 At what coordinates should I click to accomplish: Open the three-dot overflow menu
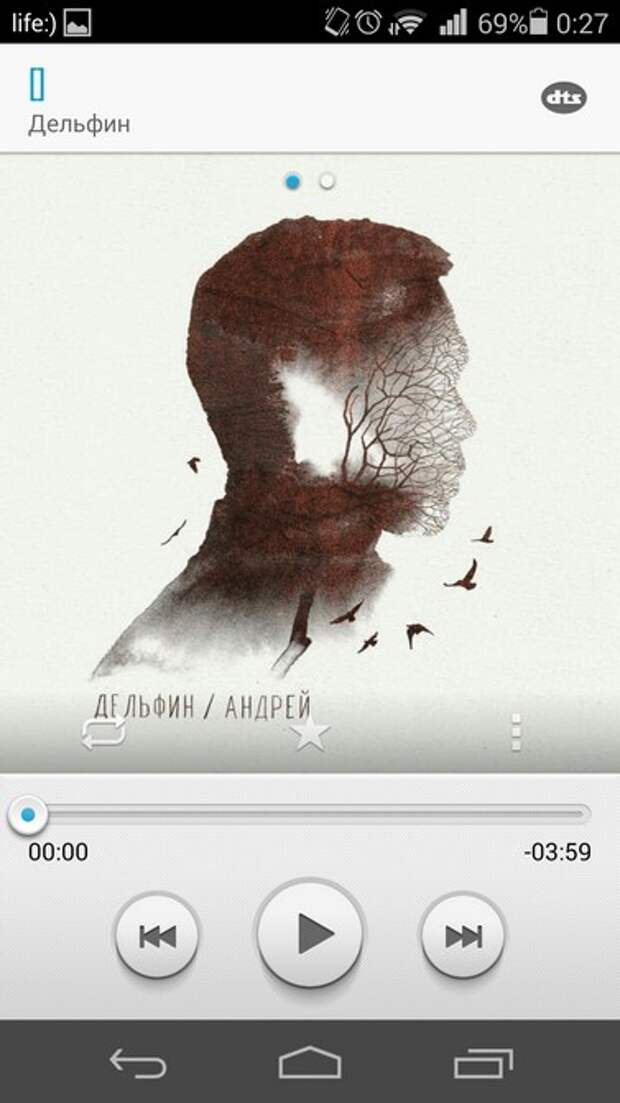[x=516, y=733]
